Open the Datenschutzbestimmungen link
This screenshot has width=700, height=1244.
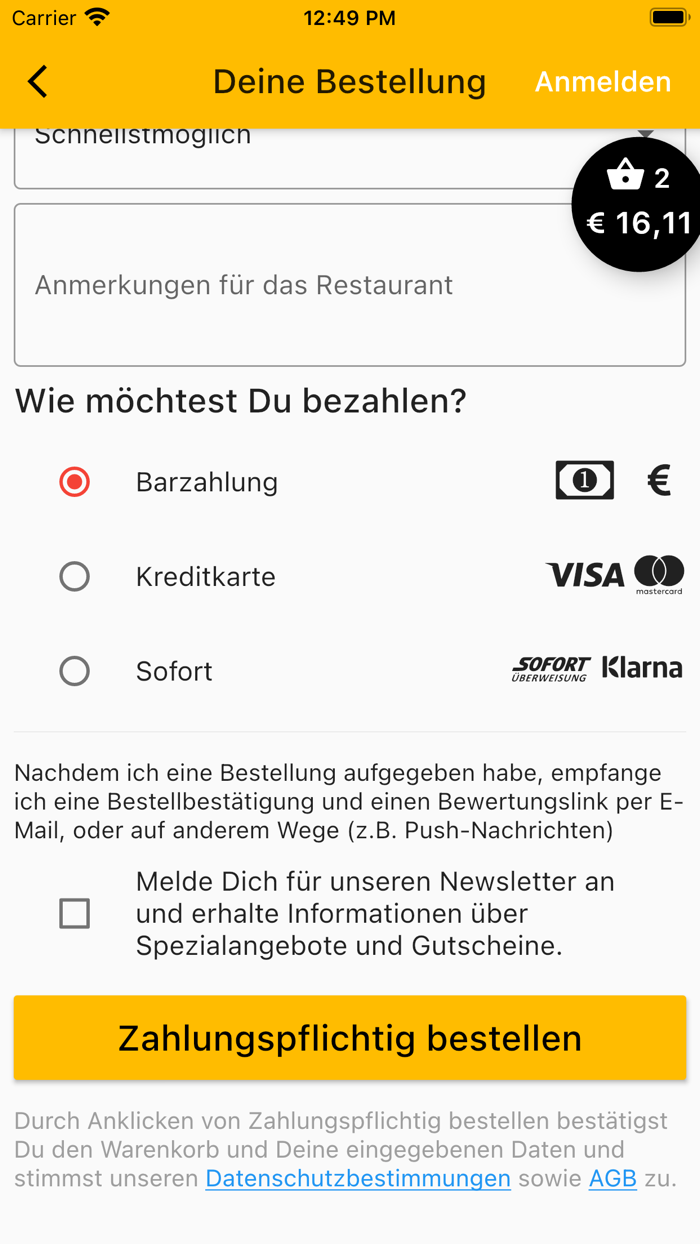[x=358, y=1178]
